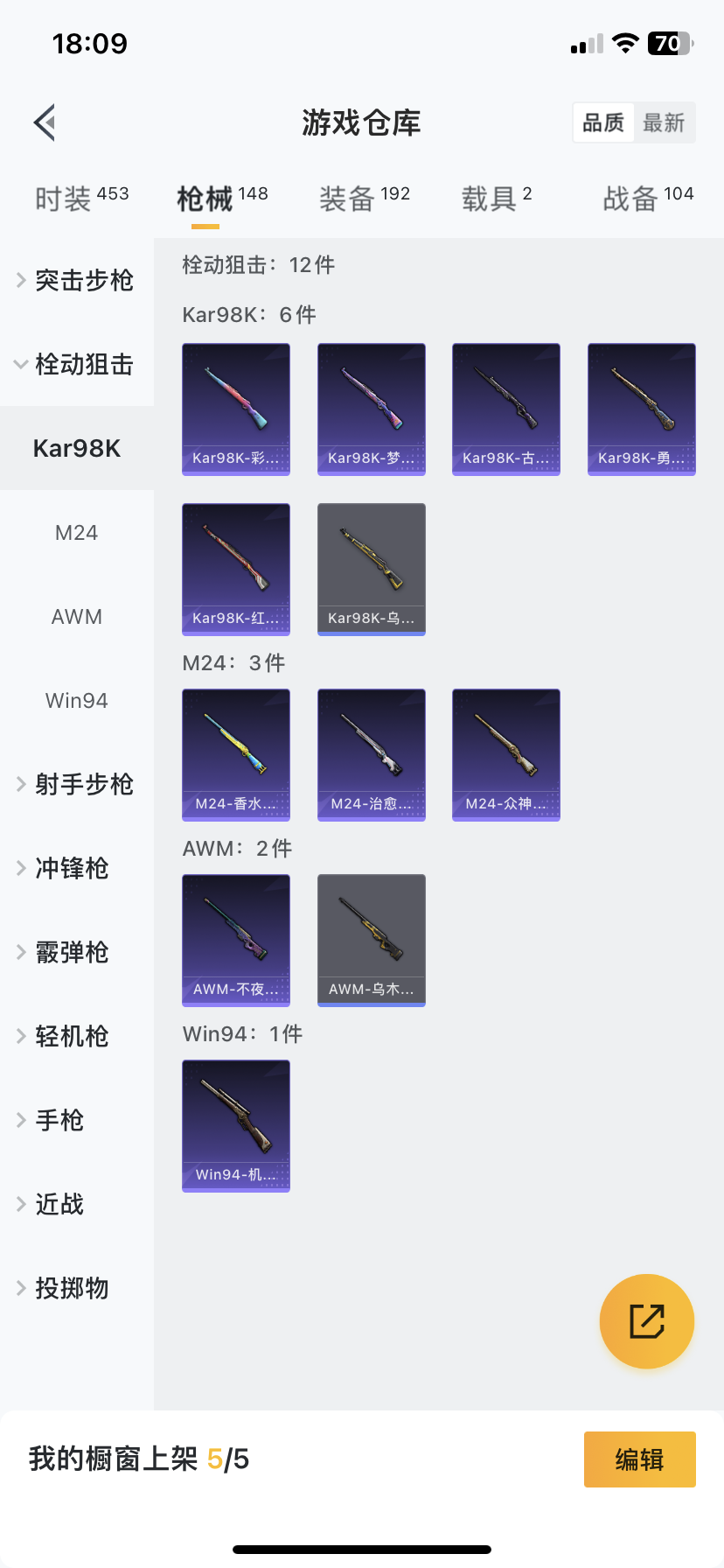Image resolution: width=724 pixels, height=1568 pixels.
Task: Expand the 射手步枪 category
Action: click(77, 784)
